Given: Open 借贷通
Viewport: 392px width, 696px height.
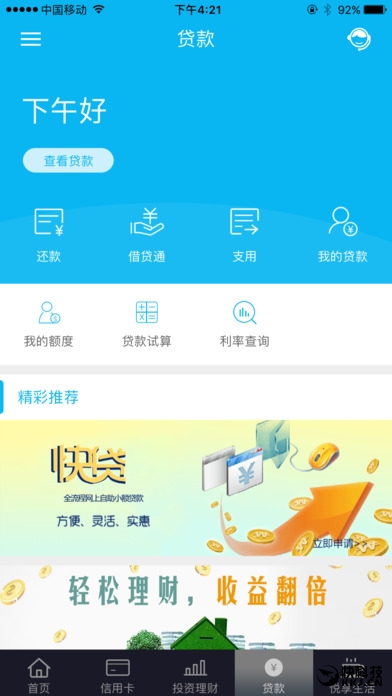Looking at the screenshot, I should [x=147, y=235].
